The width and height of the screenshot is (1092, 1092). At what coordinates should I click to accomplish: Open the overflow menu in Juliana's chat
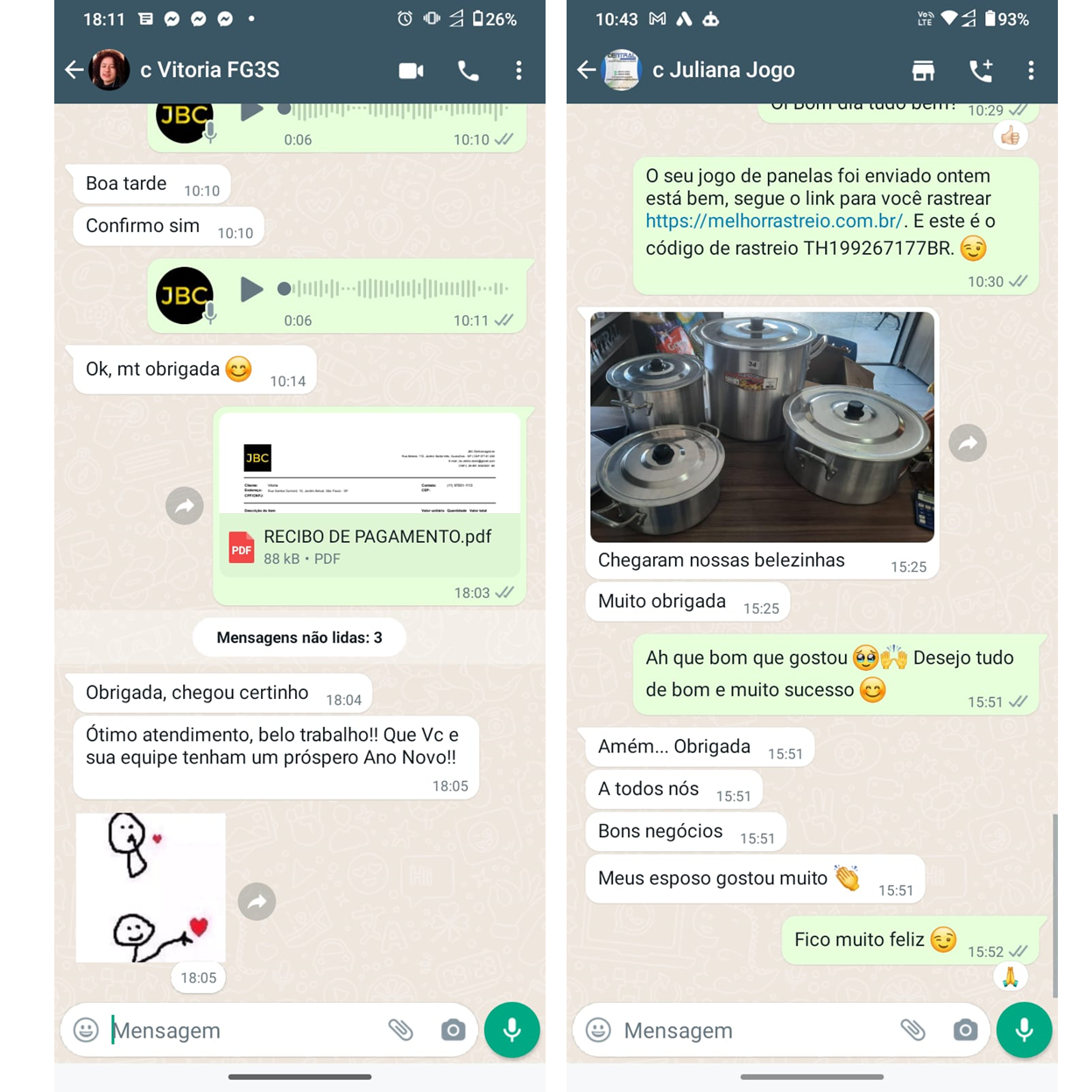(x=1031, y=71)
